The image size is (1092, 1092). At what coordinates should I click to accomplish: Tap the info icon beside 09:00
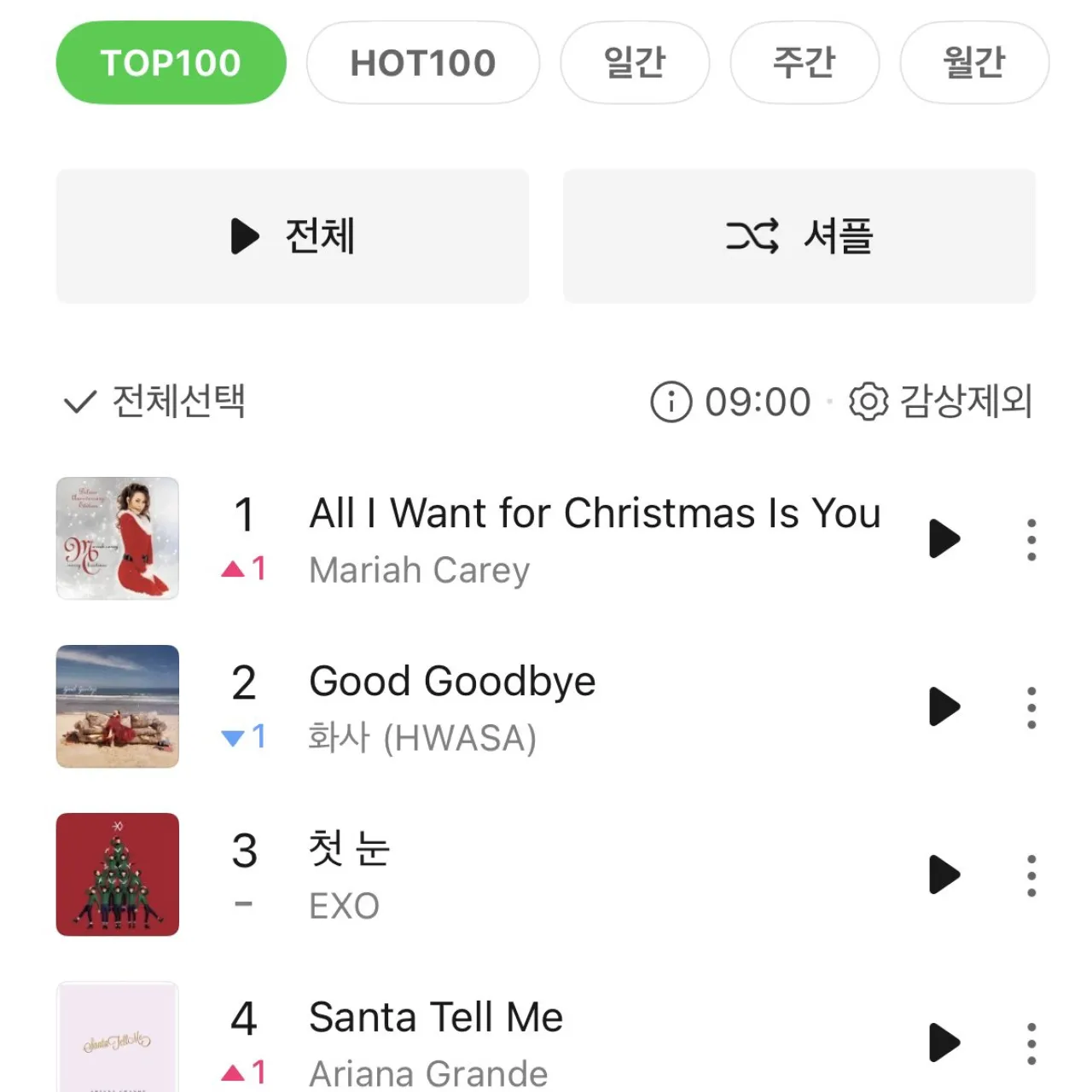pos(671,402)
